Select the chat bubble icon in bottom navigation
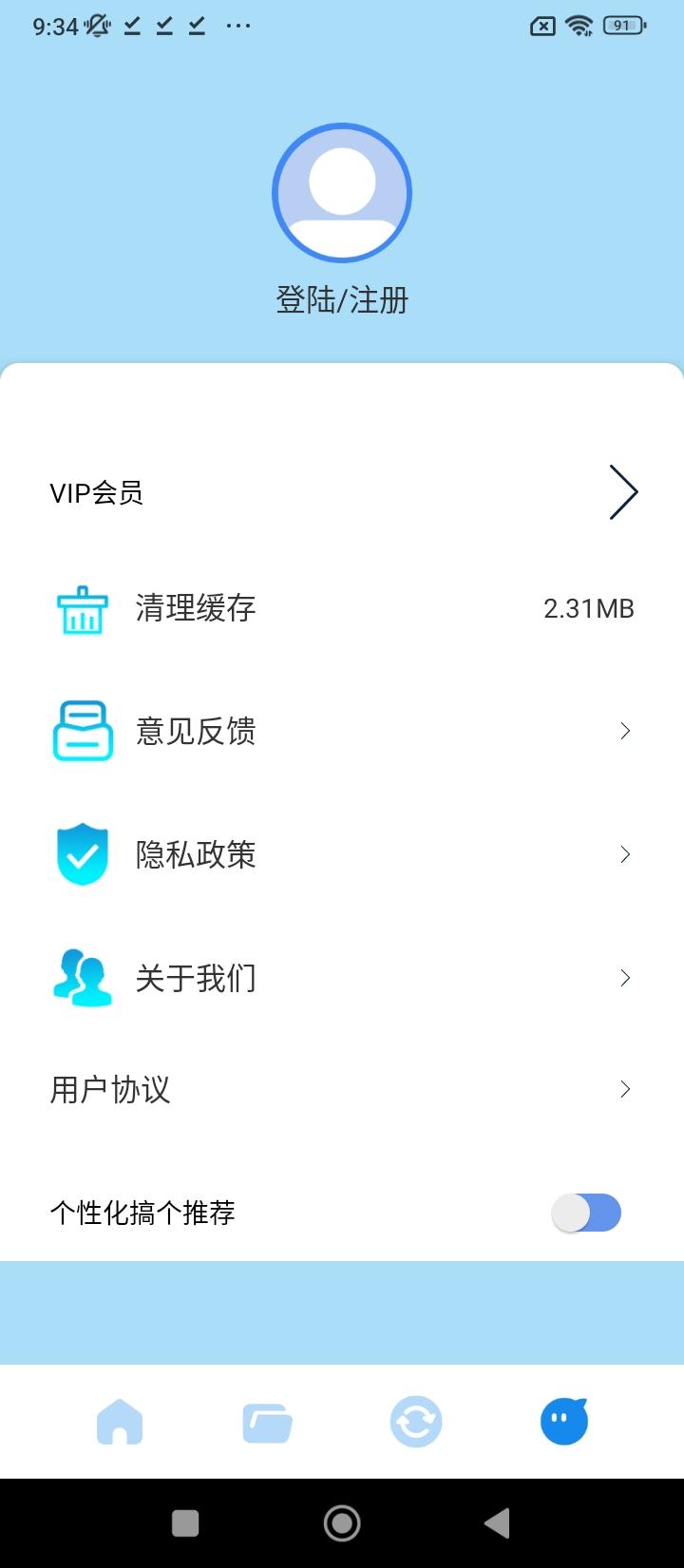The image size is (684, 1568). pos(564,1421)
